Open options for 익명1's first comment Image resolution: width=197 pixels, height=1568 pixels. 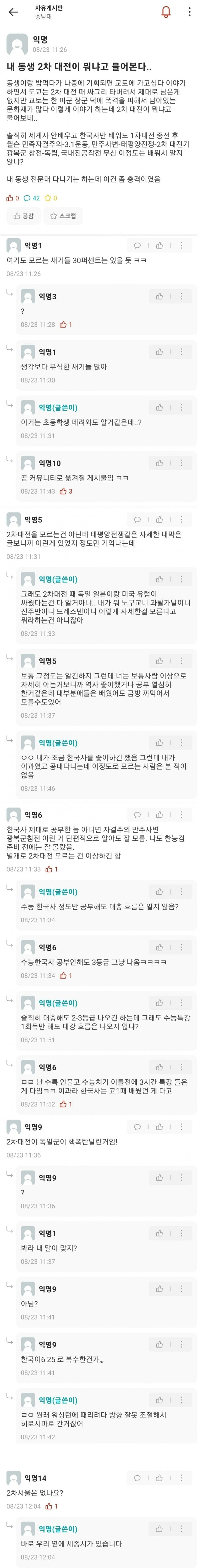click(181, 245)
